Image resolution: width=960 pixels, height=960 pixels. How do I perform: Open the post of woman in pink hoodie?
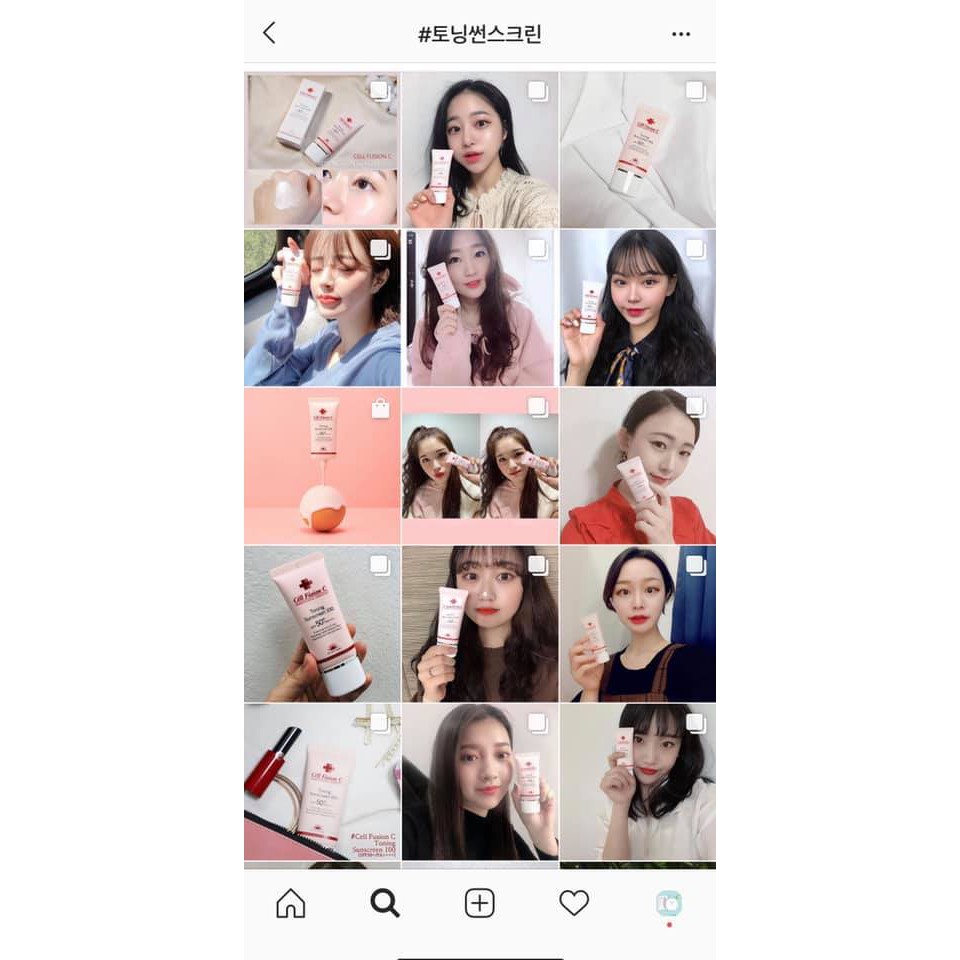coord(479,307)
